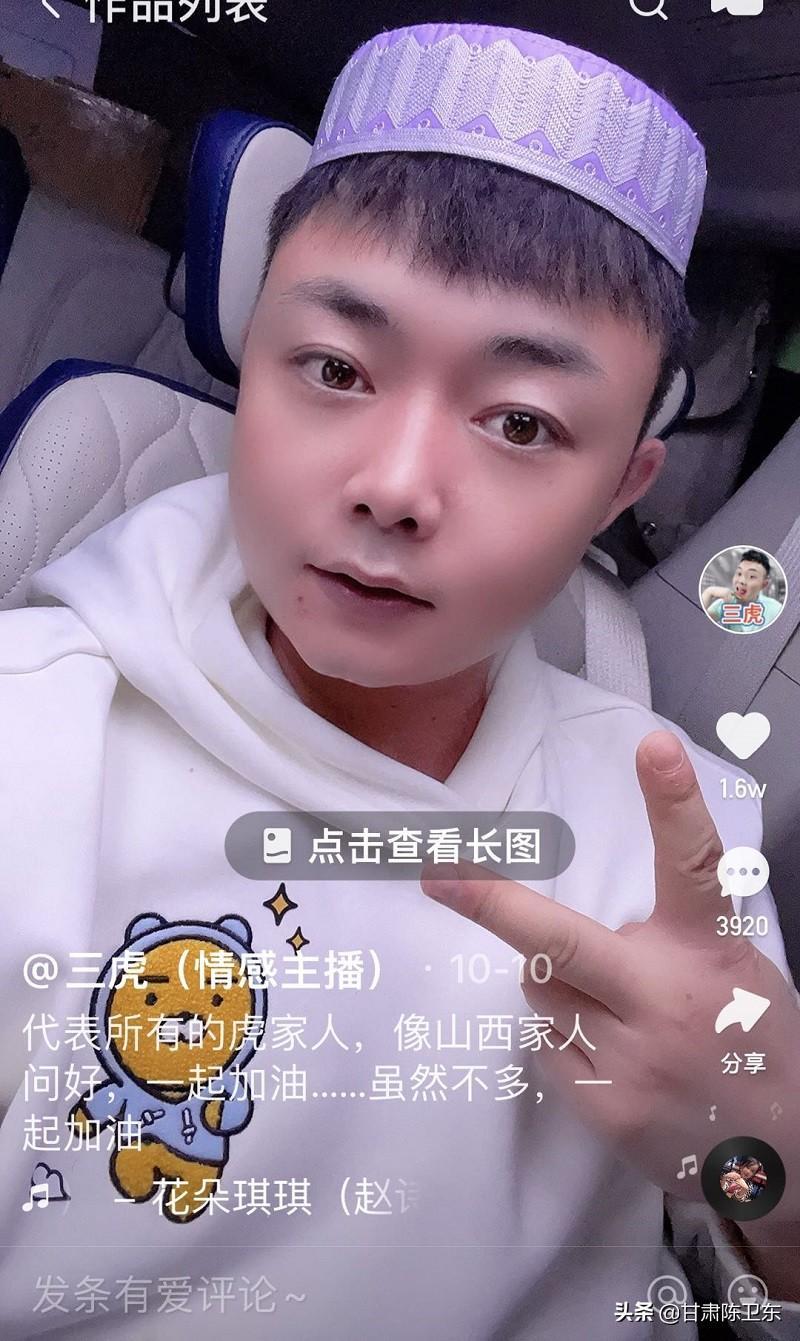
Task: Tap 点击查看长图 to view long image
Action: tap(400, 846)
